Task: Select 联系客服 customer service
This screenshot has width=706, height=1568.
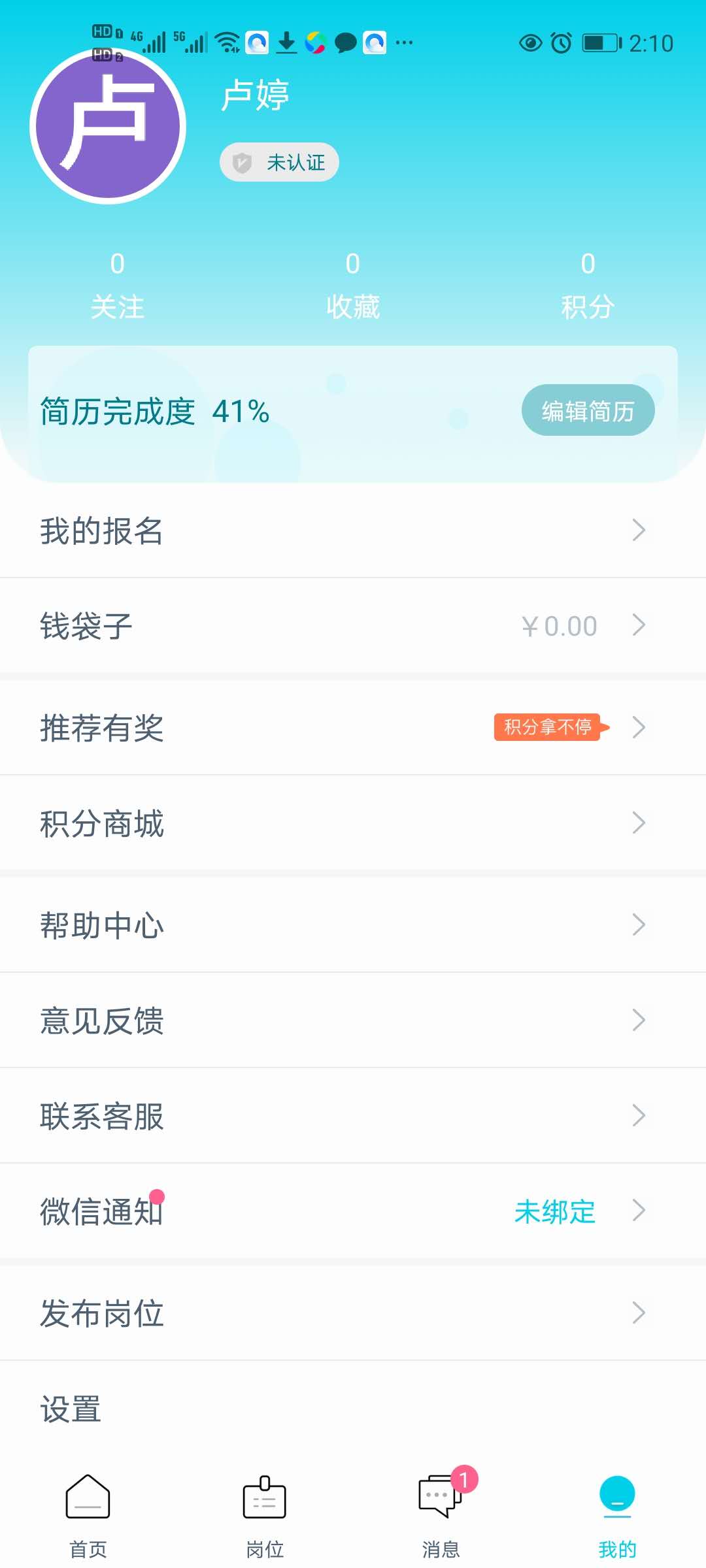Action: (x=353, y=1115)
